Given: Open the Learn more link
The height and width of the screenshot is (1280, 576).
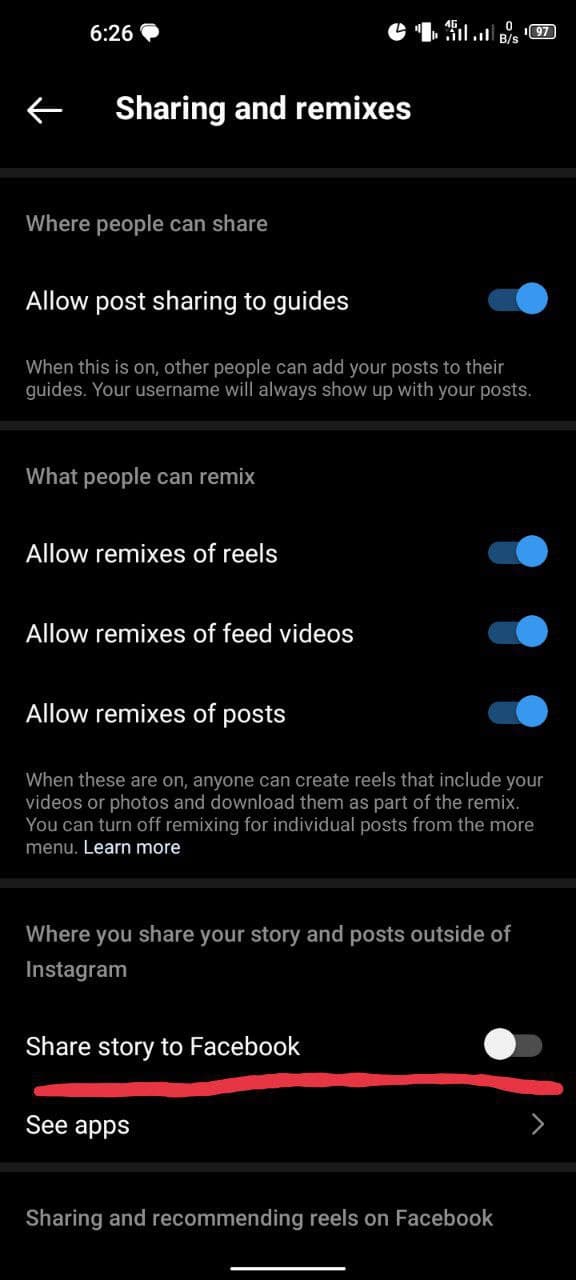Looking at the screenshot, I should (x=132, y=847).
